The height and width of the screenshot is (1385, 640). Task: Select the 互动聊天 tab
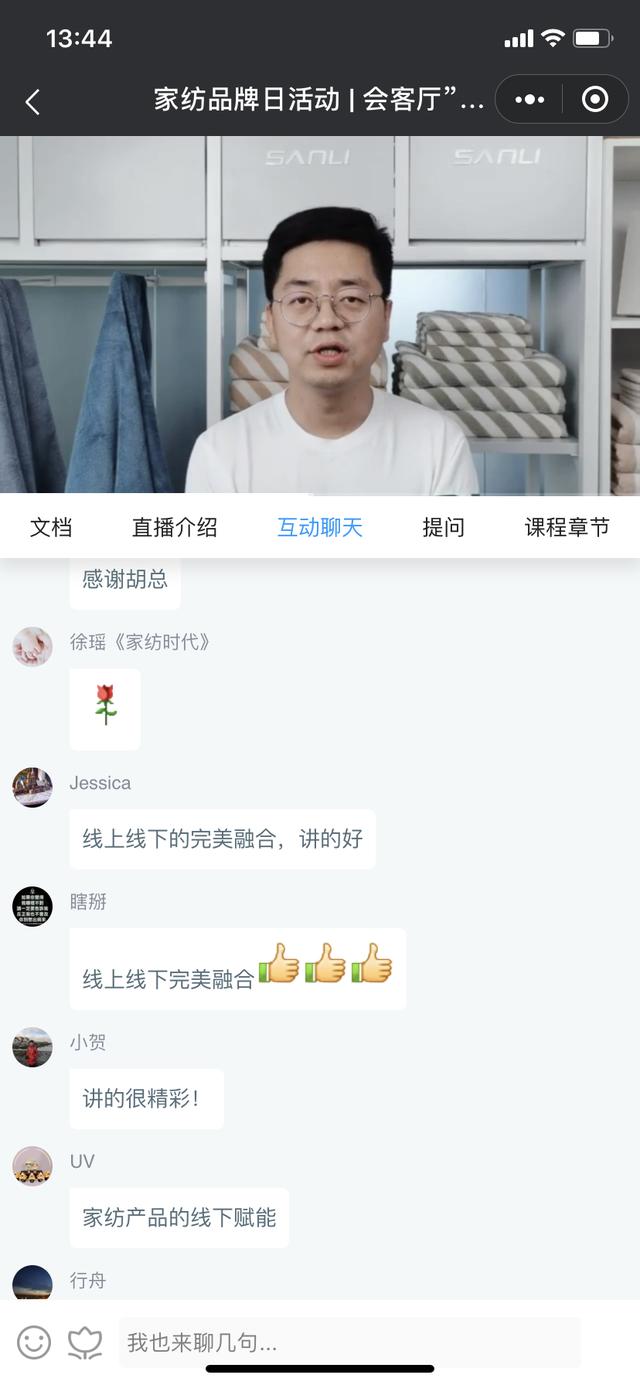pos(320,527)
